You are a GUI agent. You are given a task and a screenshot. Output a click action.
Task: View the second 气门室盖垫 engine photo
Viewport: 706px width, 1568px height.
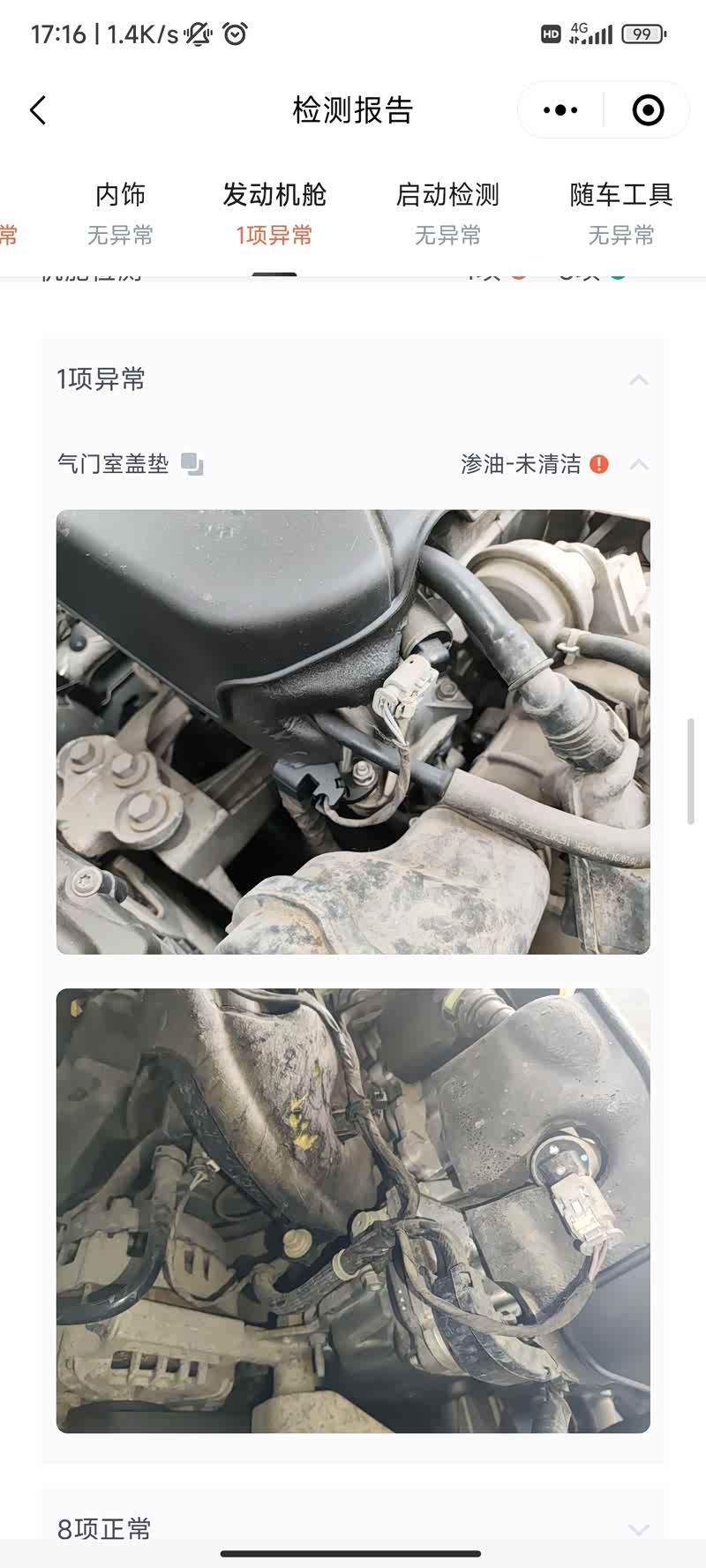pos(353,1210)
